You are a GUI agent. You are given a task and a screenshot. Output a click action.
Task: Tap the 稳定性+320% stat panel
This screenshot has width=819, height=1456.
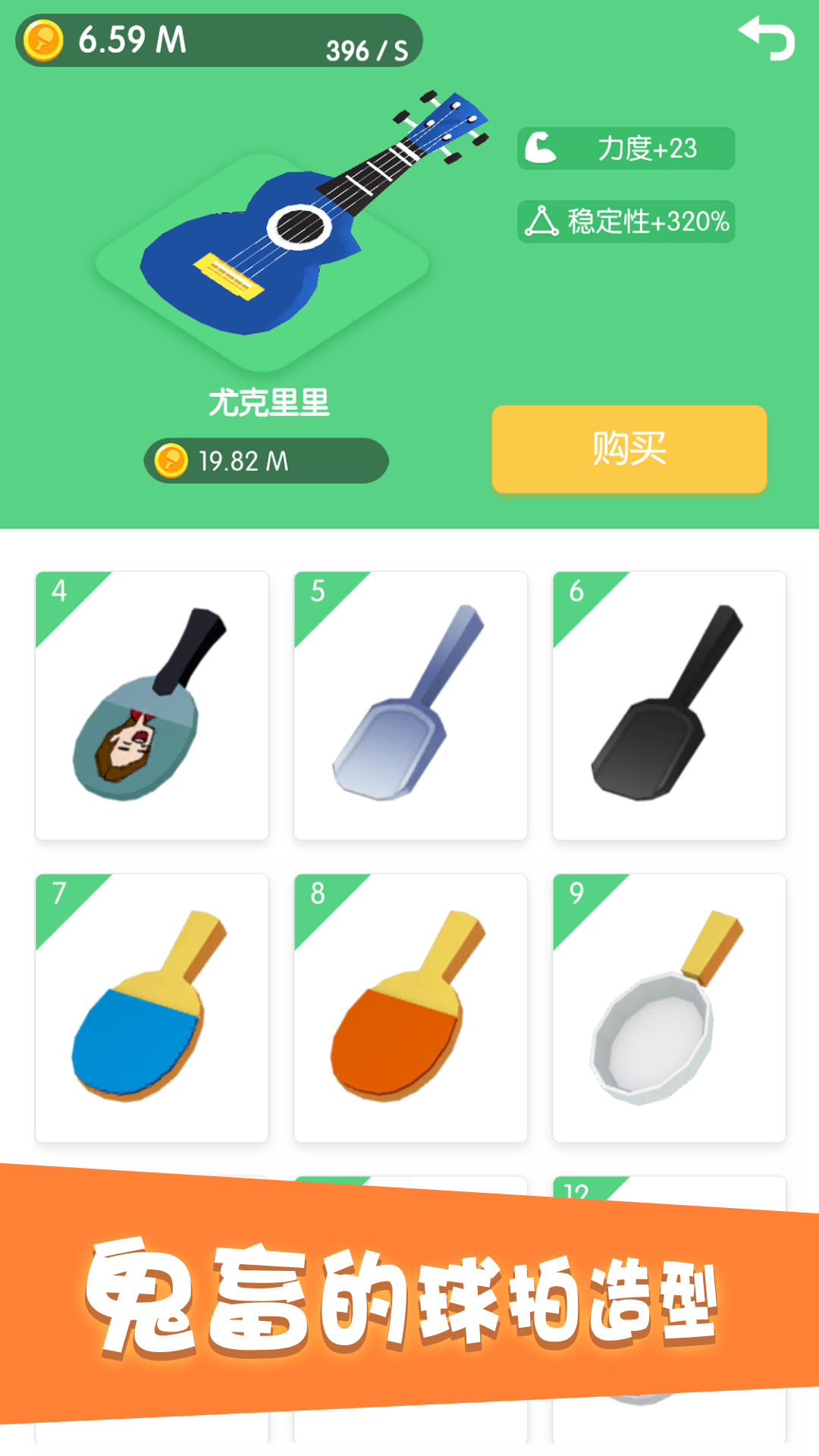(626, 221)
